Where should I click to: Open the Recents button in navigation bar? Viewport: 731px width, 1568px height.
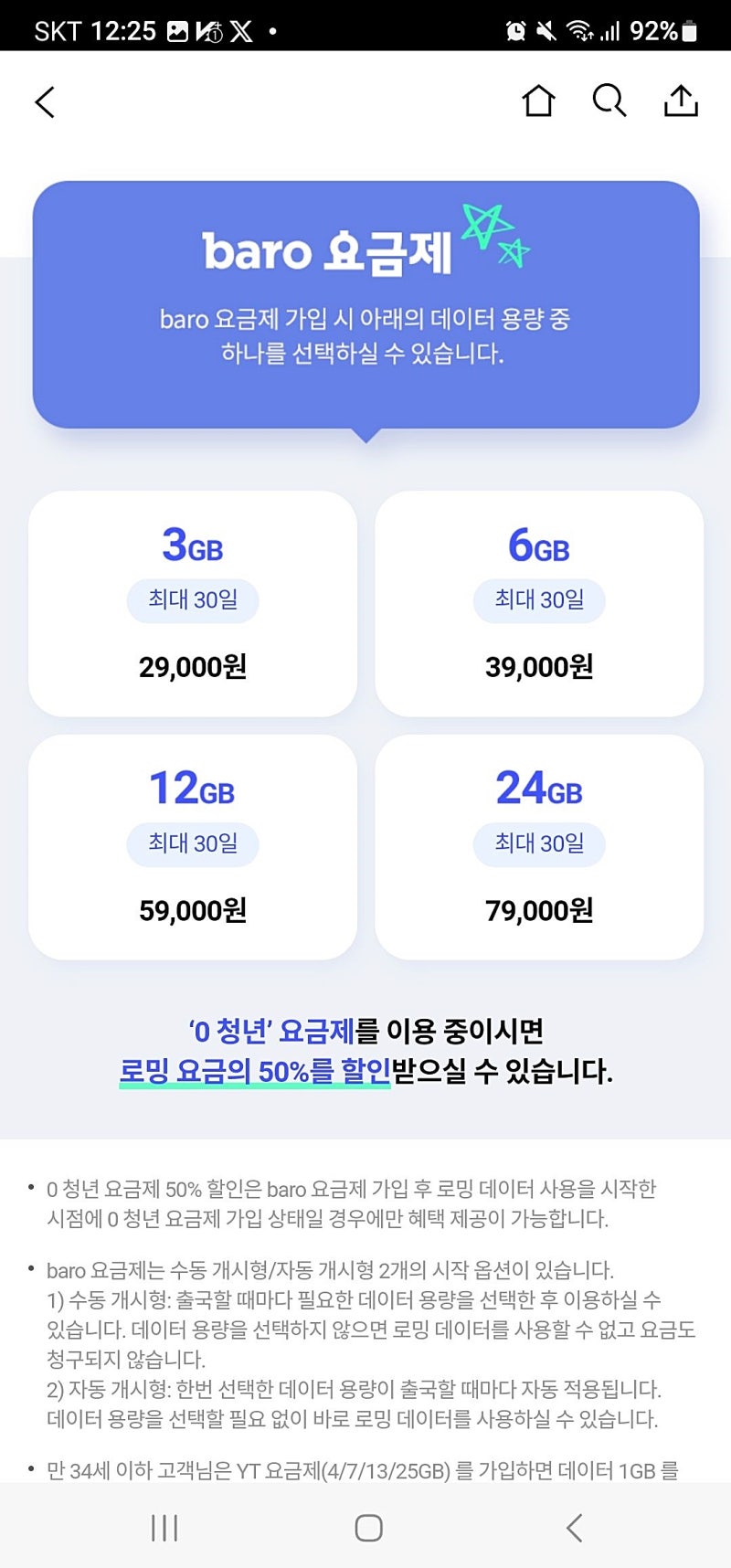click(x=163, y=1526)
